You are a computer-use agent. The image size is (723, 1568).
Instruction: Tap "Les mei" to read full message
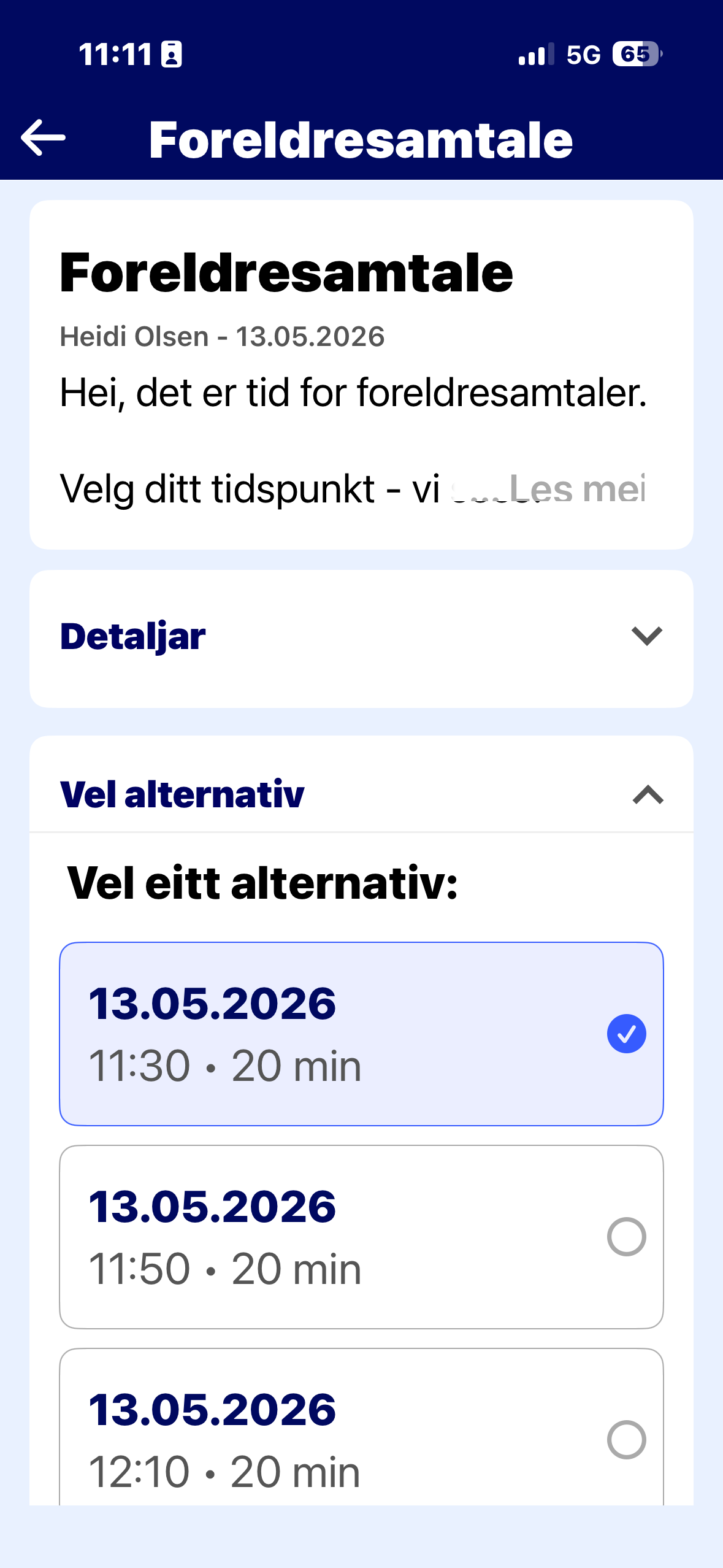point(577,488)
